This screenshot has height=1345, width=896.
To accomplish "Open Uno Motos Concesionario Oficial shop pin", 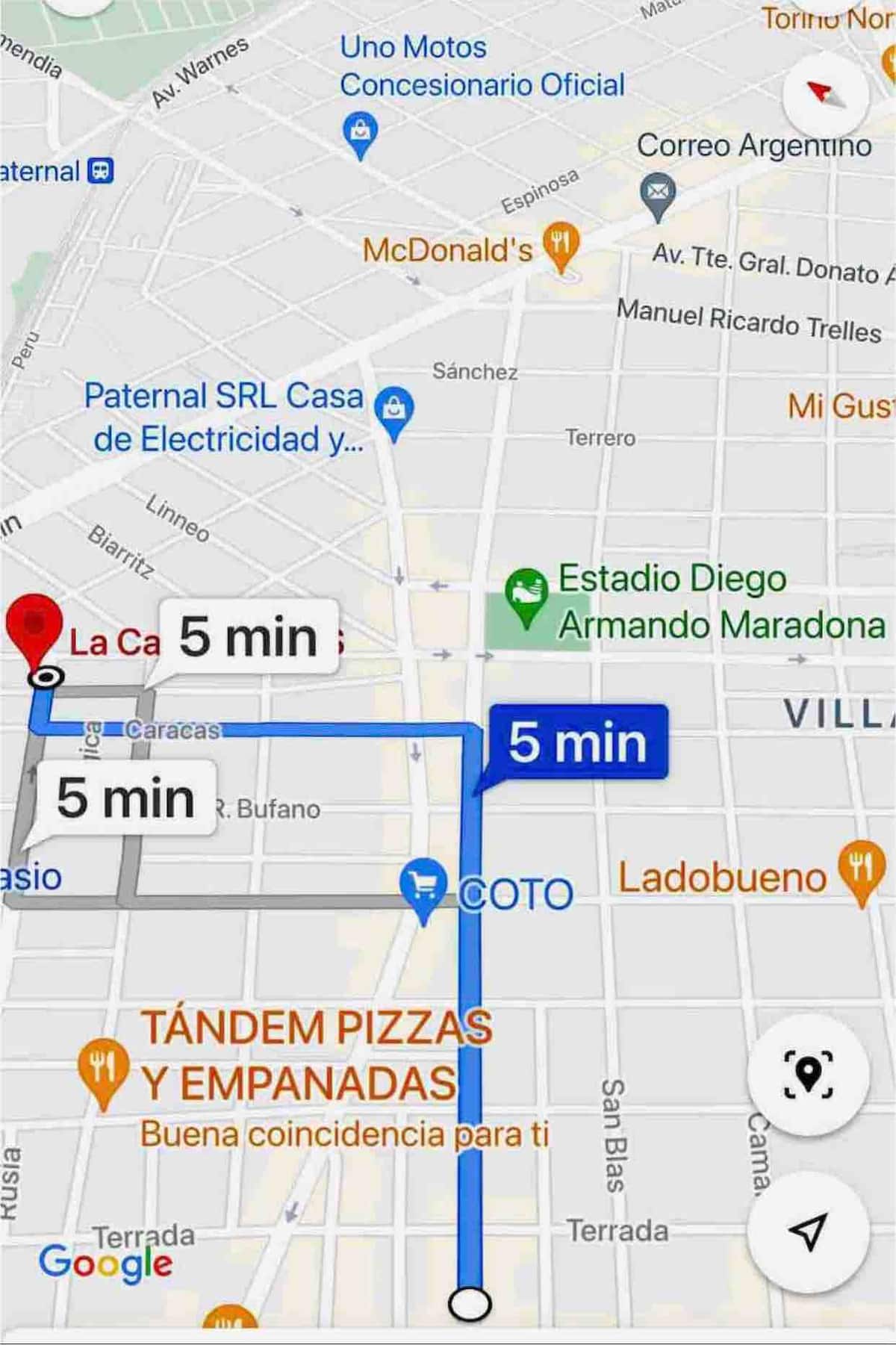I will tap(360, 133).
